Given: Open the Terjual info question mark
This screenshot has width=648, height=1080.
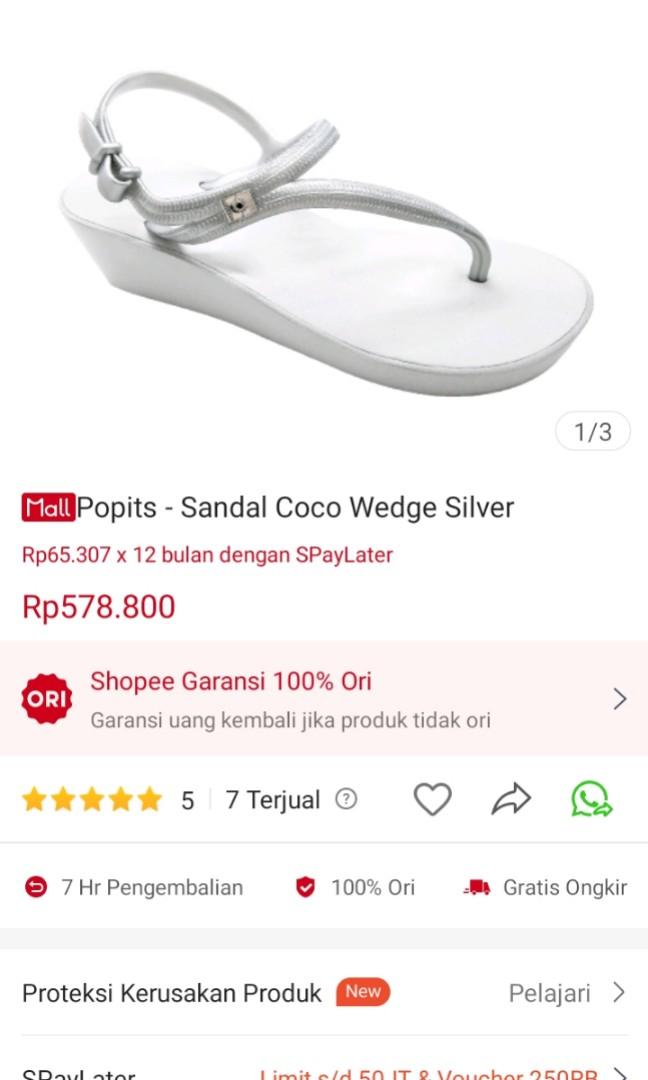Looking at the screenshot, I should click(346, 799).
